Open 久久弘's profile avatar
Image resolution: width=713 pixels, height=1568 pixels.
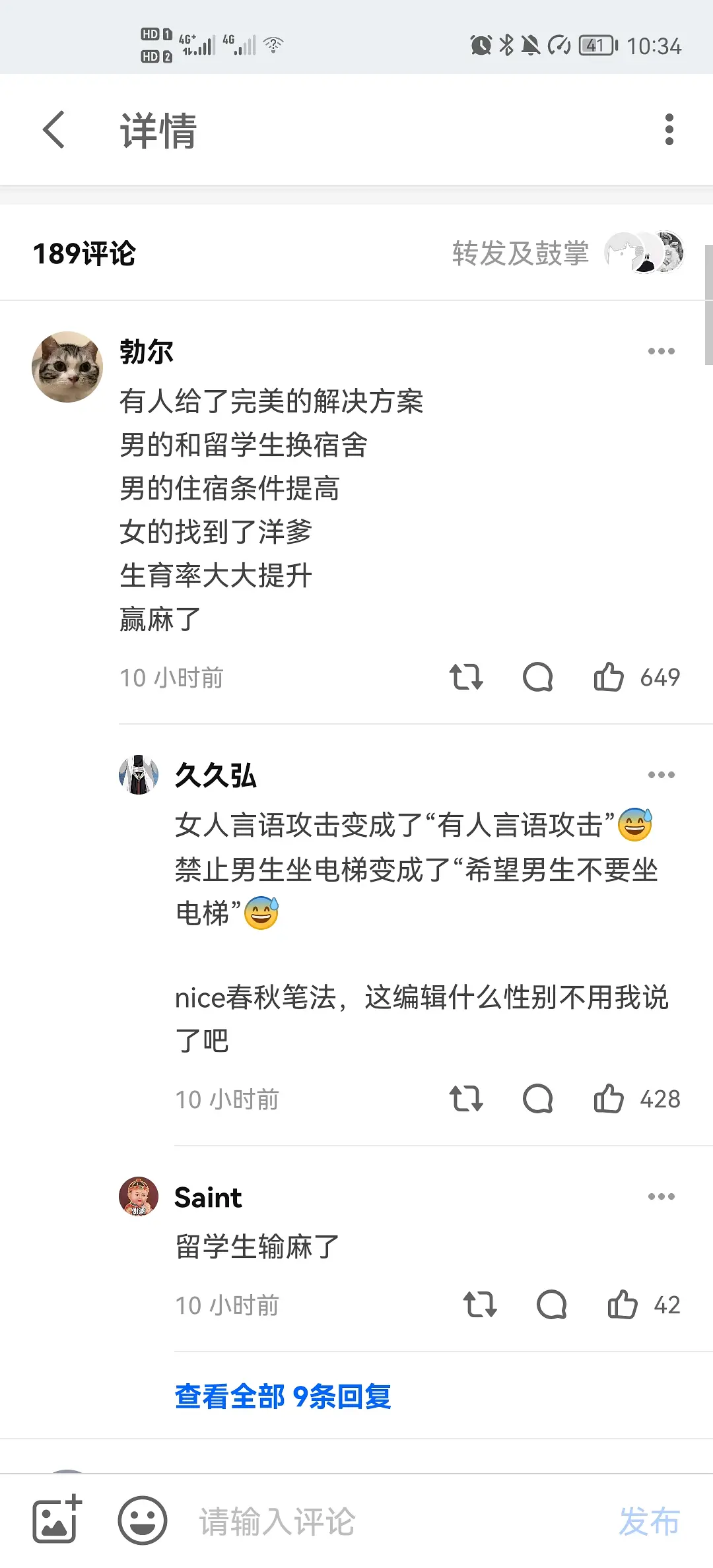click(139, 775)
